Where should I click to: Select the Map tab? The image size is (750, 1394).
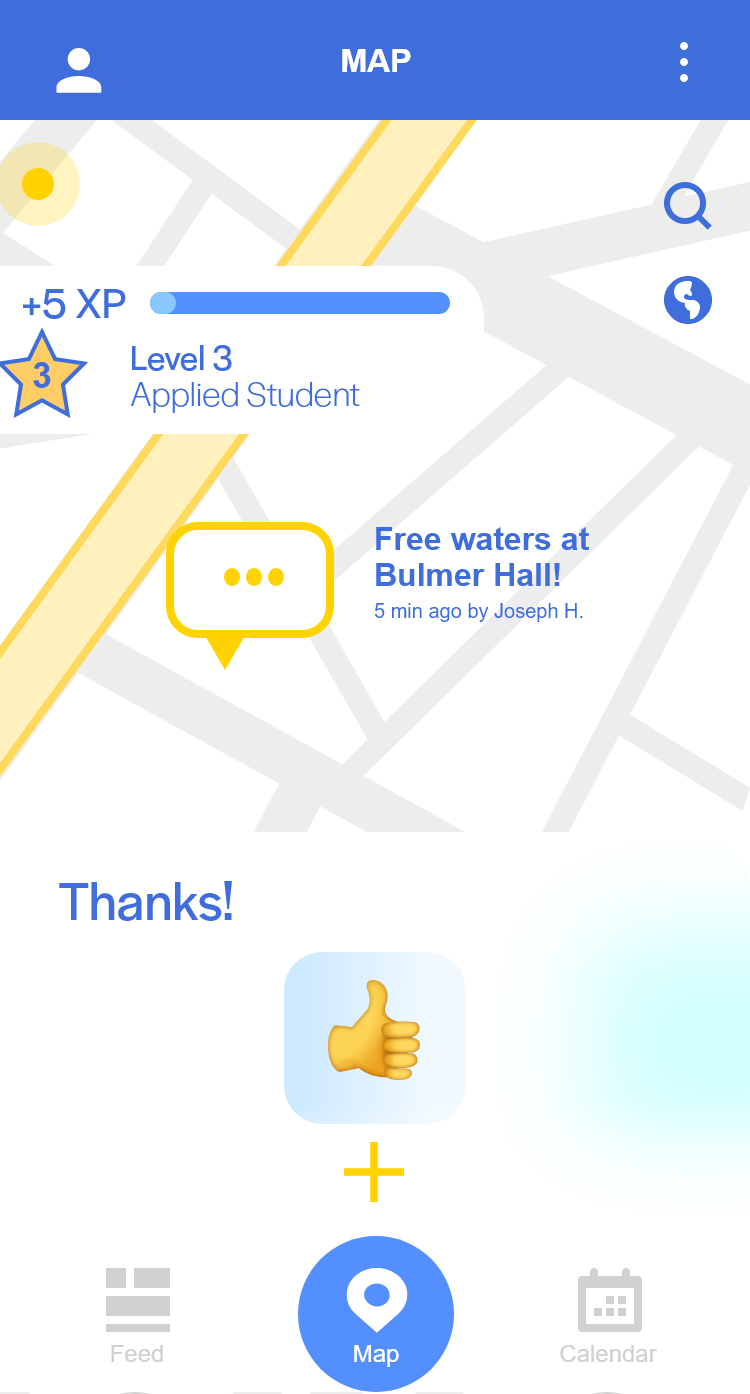(376, 1314)
